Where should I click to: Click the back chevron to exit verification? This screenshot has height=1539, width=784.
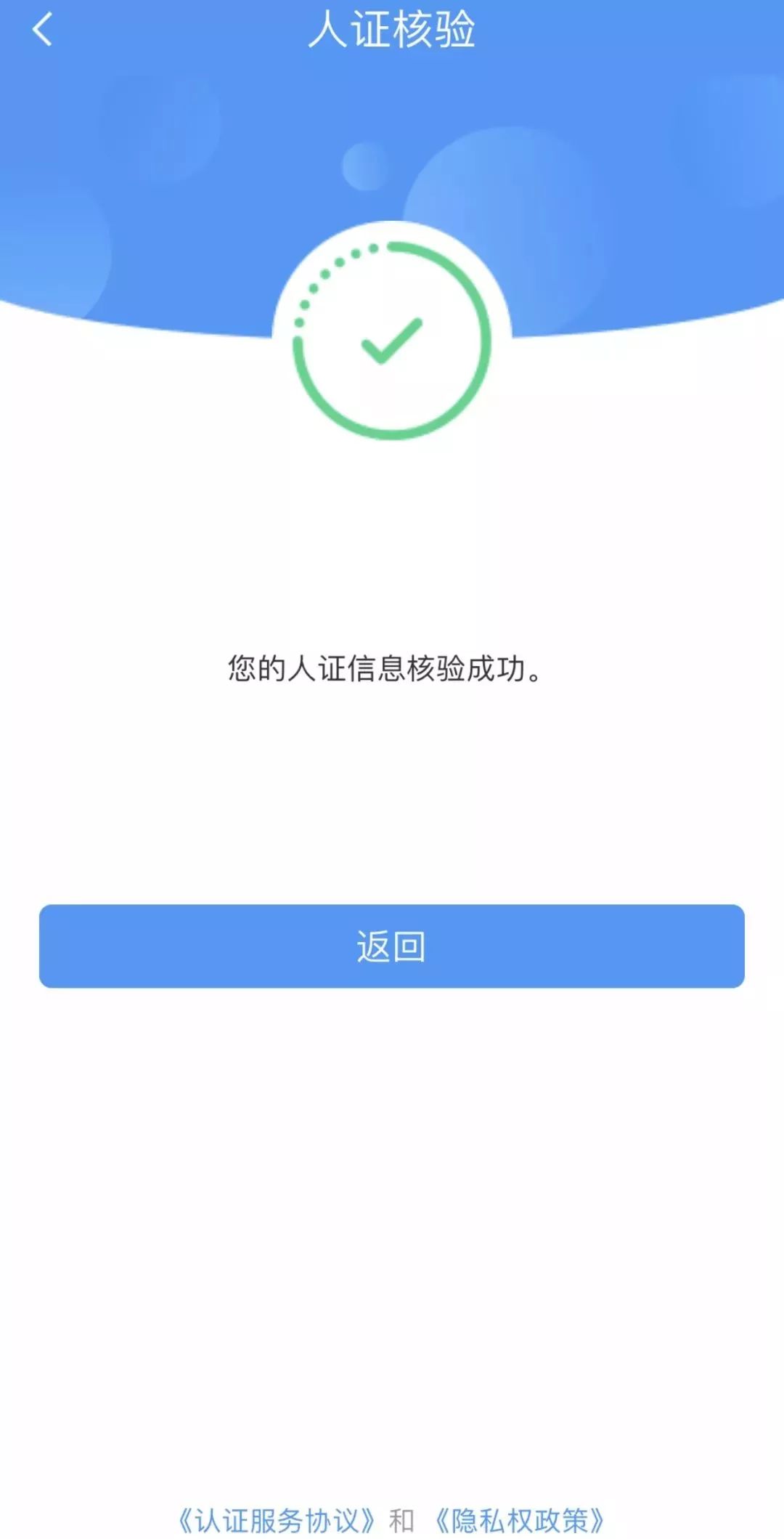(41, 31)
